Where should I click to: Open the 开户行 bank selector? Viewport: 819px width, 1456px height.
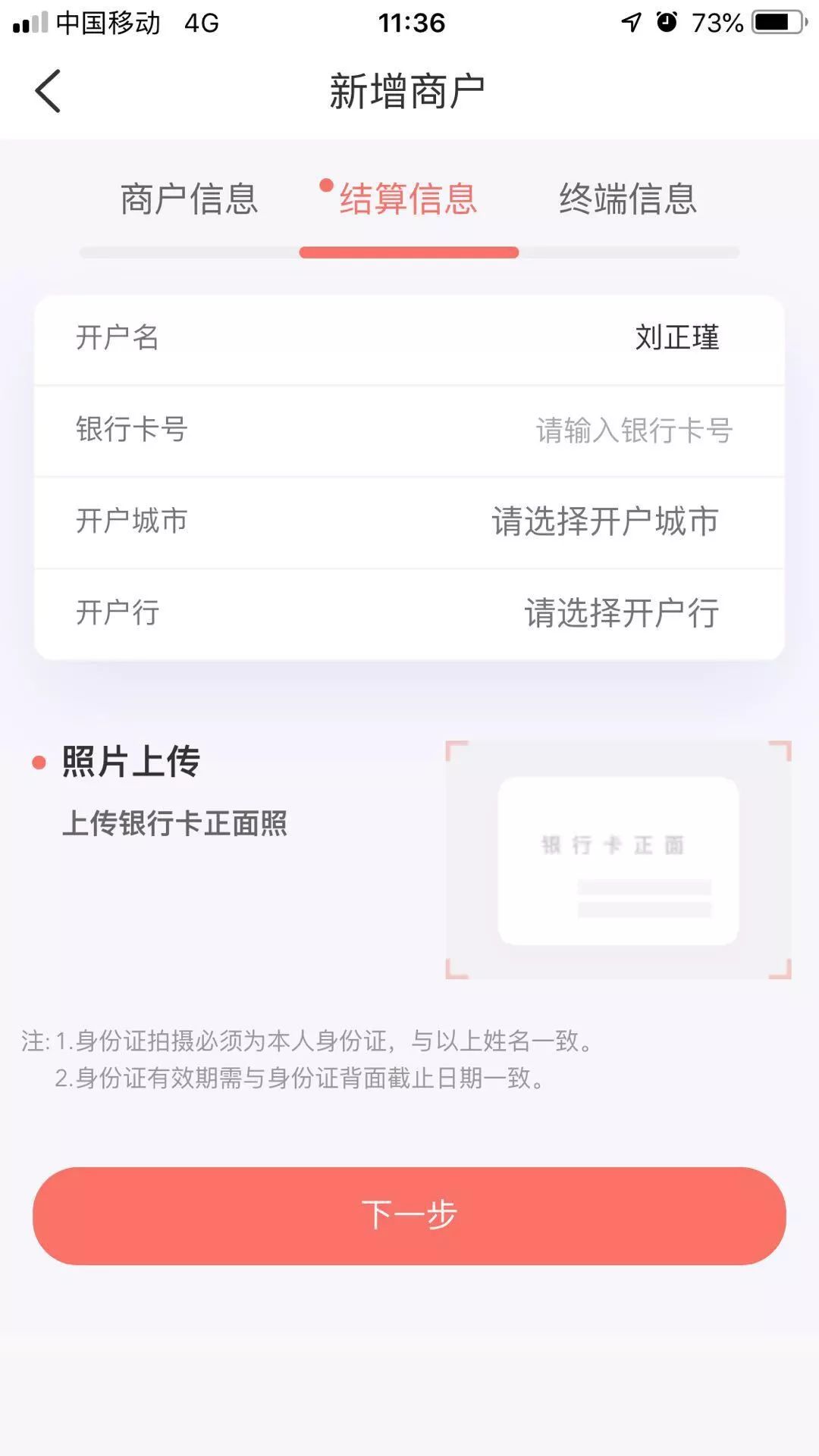click(622, 614)
